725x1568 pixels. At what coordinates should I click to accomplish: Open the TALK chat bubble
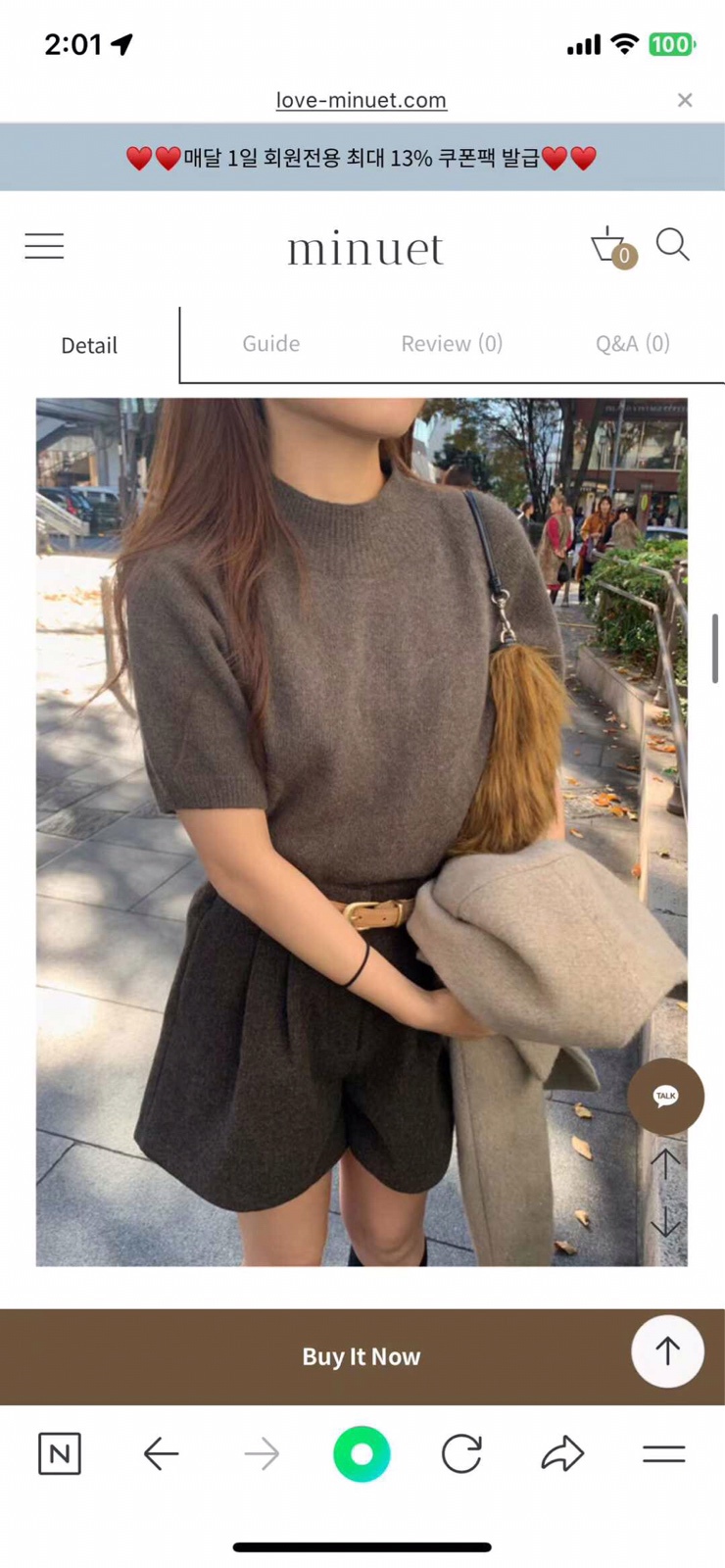pos(665,1096)
